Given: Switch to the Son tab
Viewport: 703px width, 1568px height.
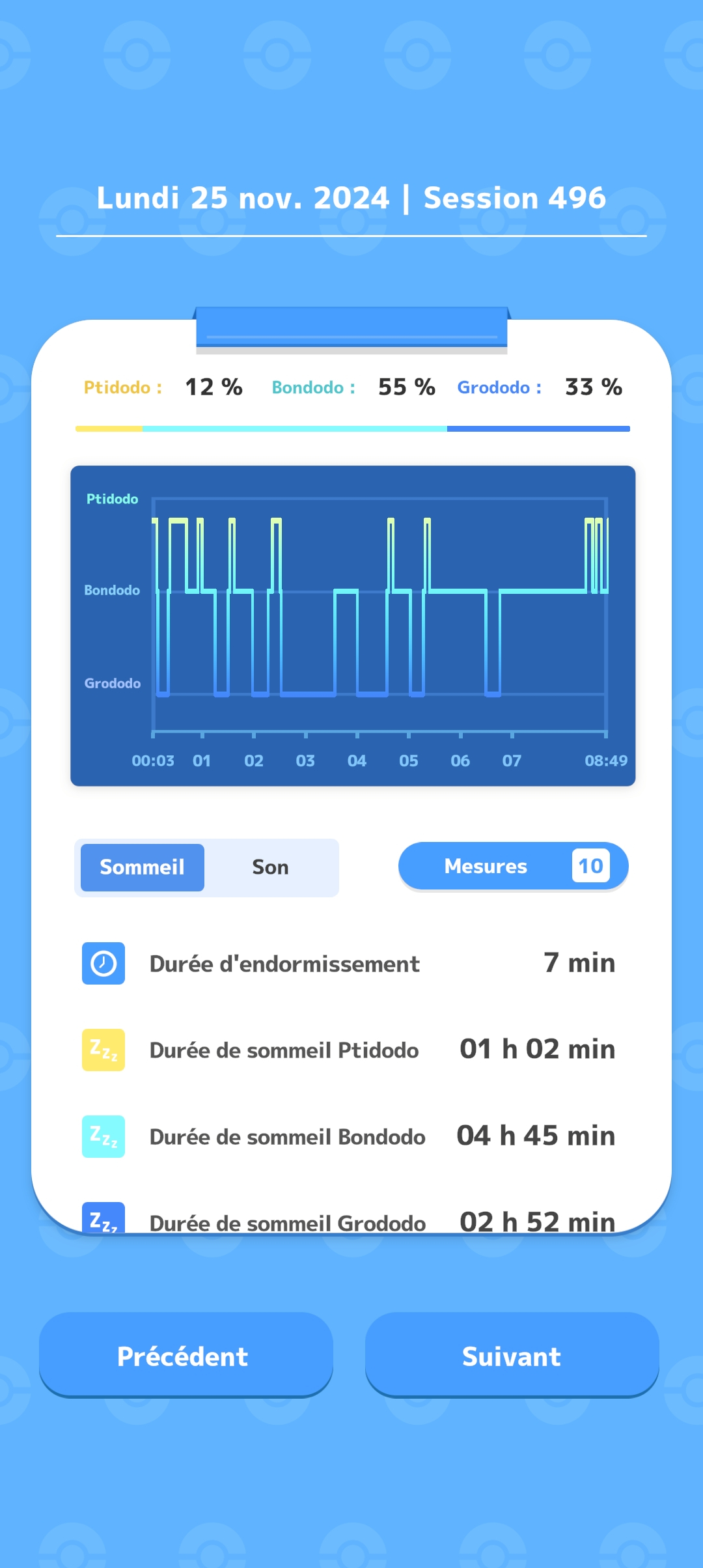Looking at the screenshot, I should [x=270, y=867].
